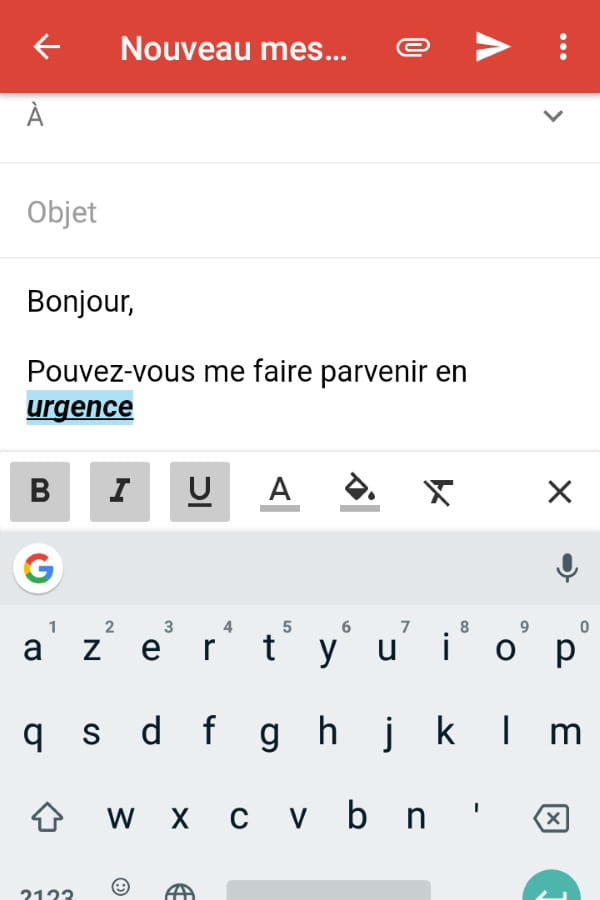Viewport: 600px width, 900px height.
Task: Toggle underline formatting
Action: coord(200,491)
